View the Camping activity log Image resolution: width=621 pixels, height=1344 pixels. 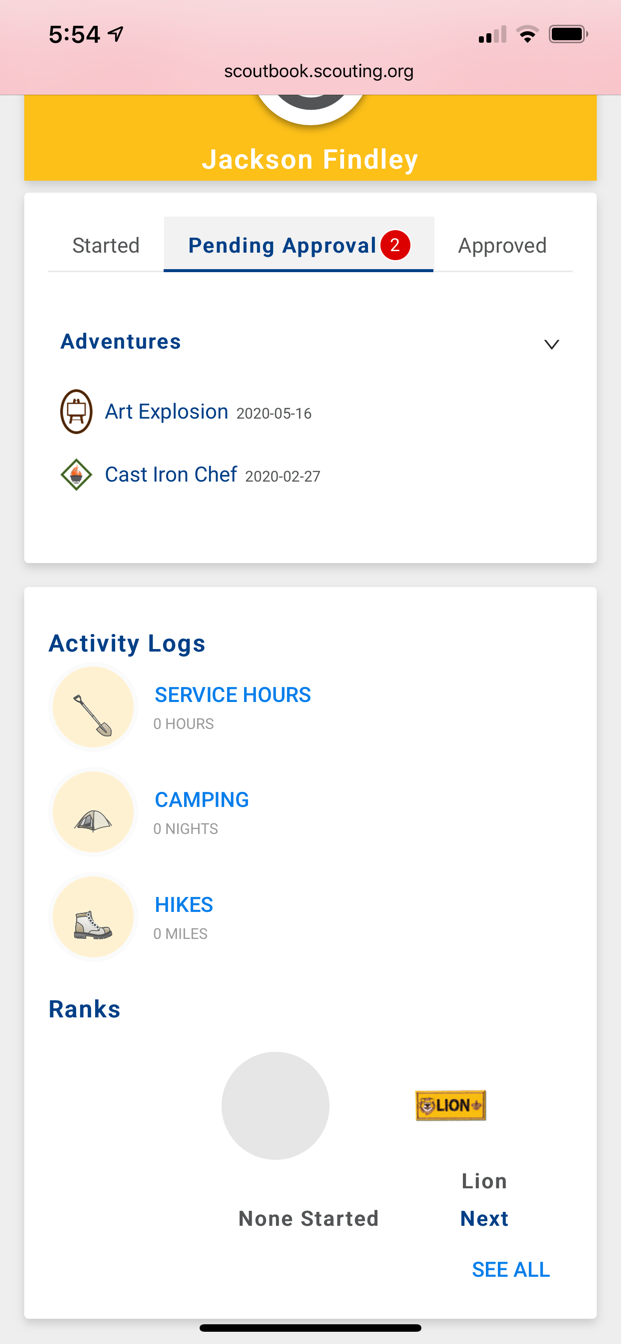[x=201, y=800]
